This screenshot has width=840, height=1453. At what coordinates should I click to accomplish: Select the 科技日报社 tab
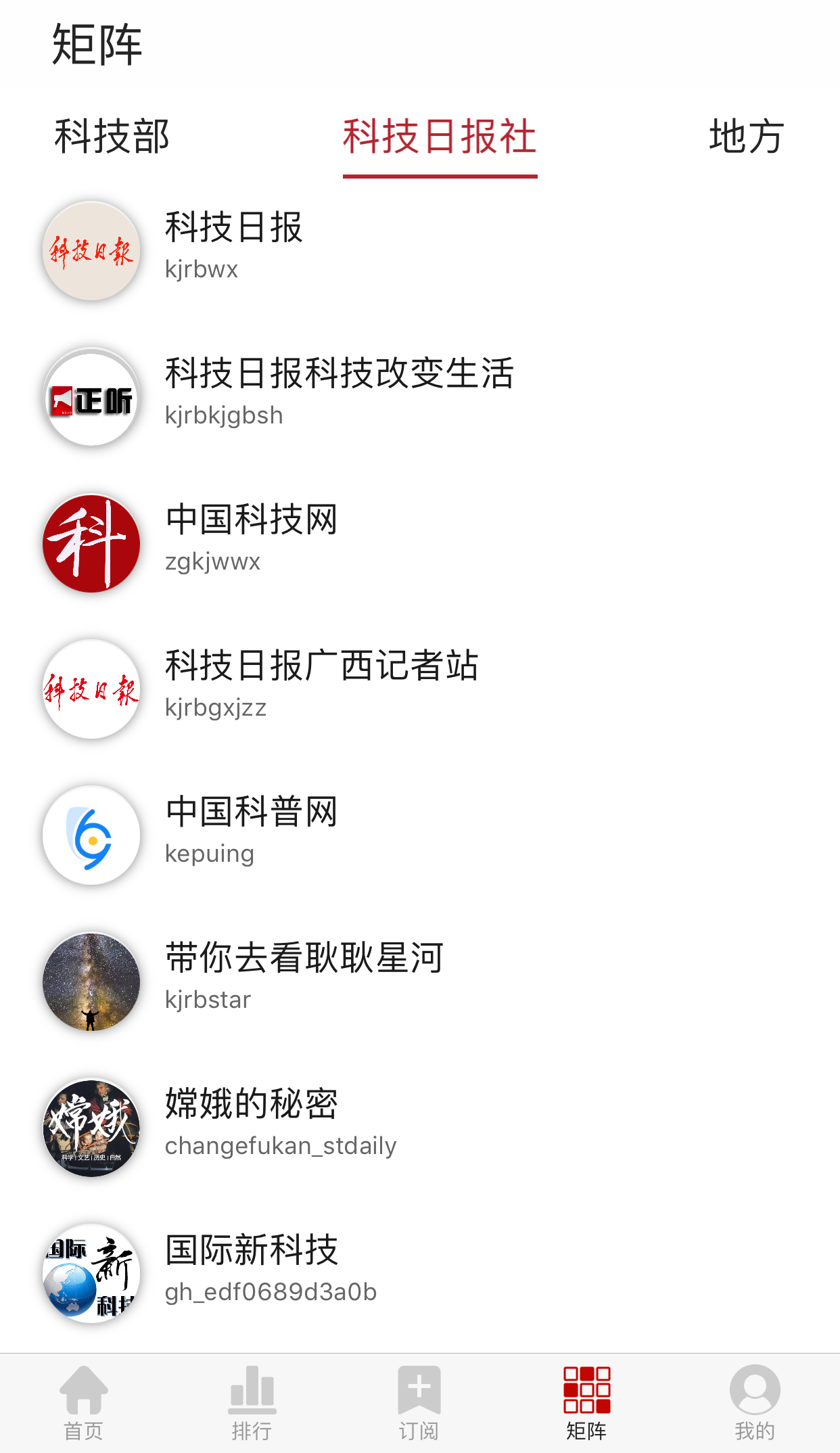(x=440, y=137)
